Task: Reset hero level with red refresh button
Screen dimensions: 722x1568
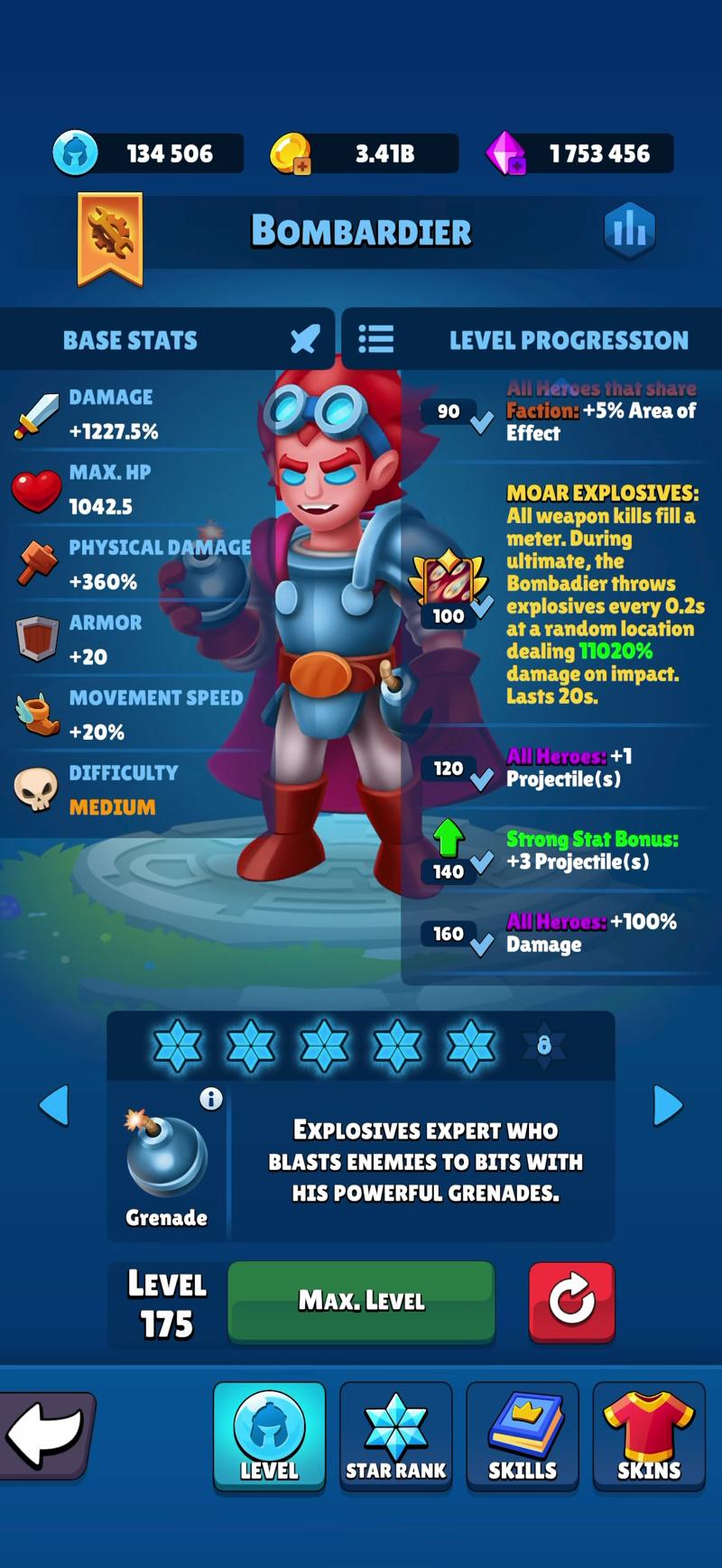Action: pos(571,1302)
